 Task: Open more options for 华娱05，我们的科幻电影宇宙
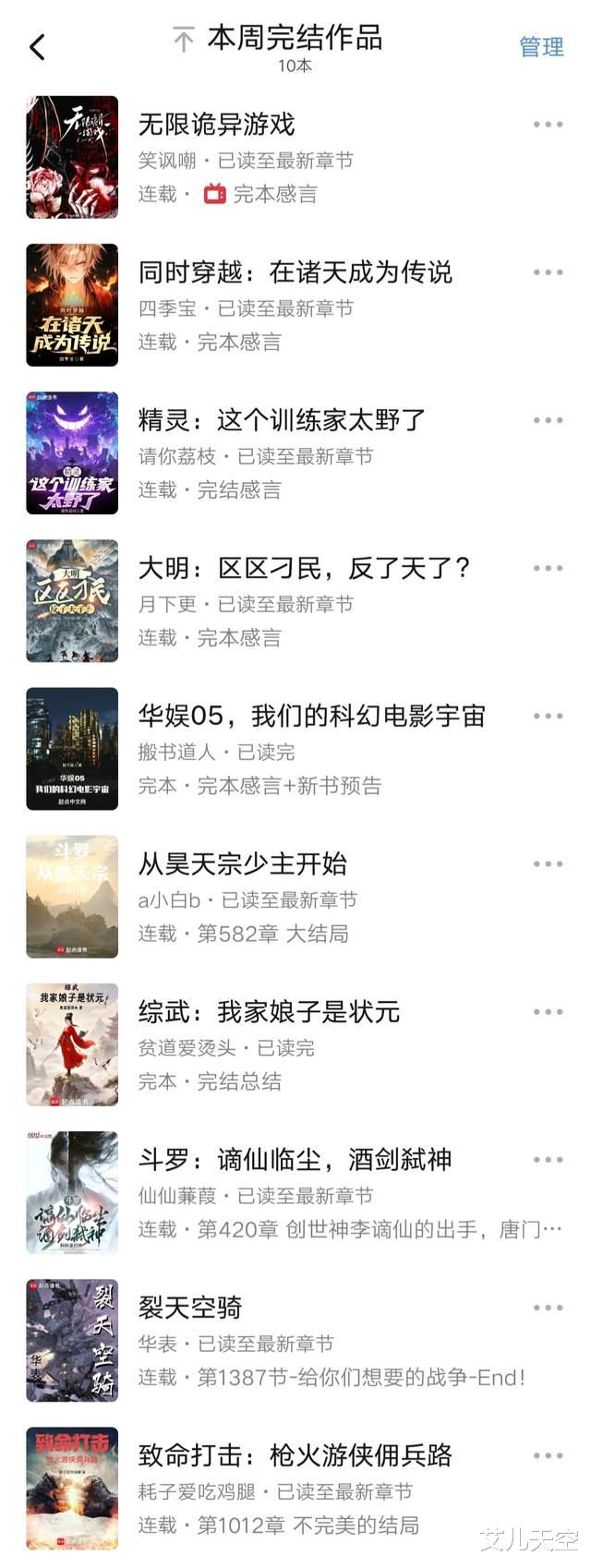[x=548, y=716]
